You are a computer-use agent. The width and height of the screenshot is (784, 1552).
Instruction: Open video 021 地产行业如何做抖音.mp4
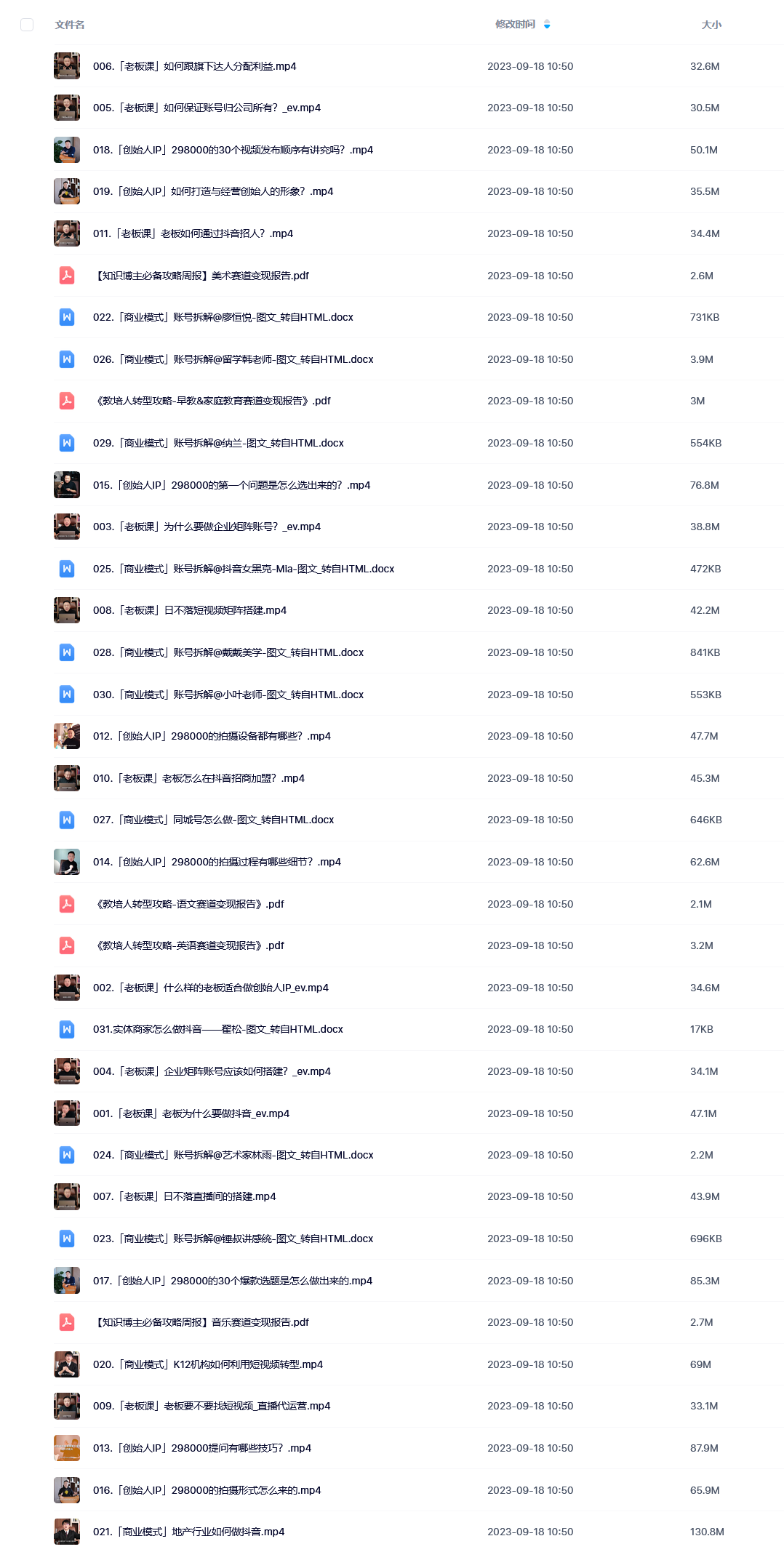tap(188, 1532)
